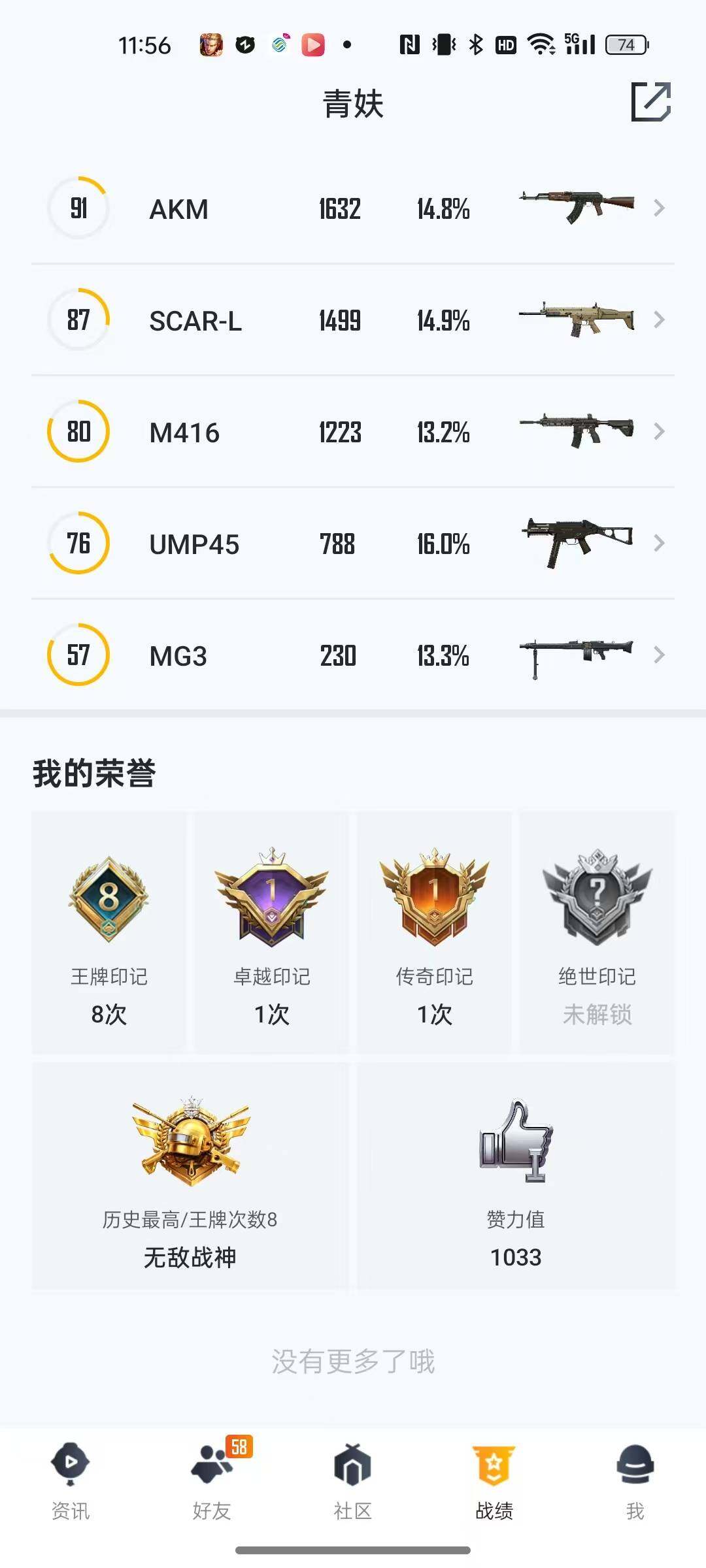Expand AKM weapon details via its chevron

tap(658, 208)
